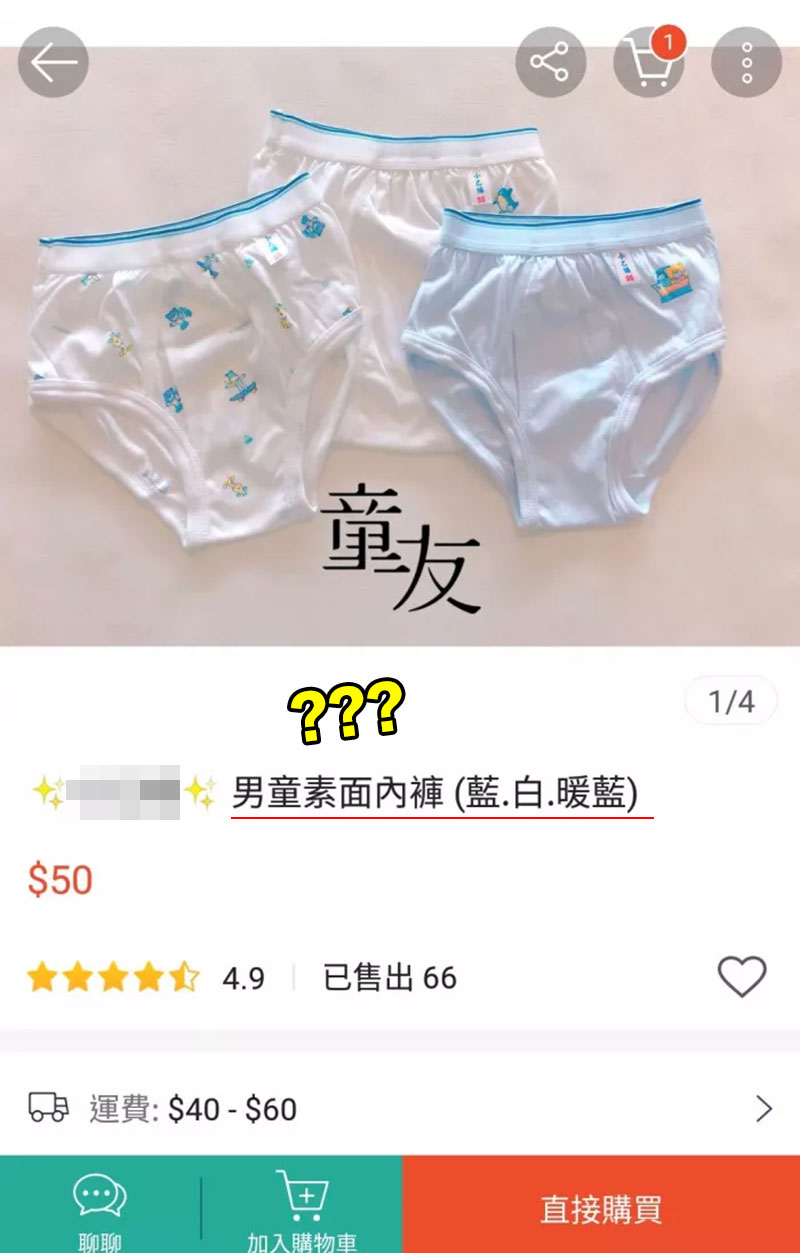Share this product listing

coord(550,62)
